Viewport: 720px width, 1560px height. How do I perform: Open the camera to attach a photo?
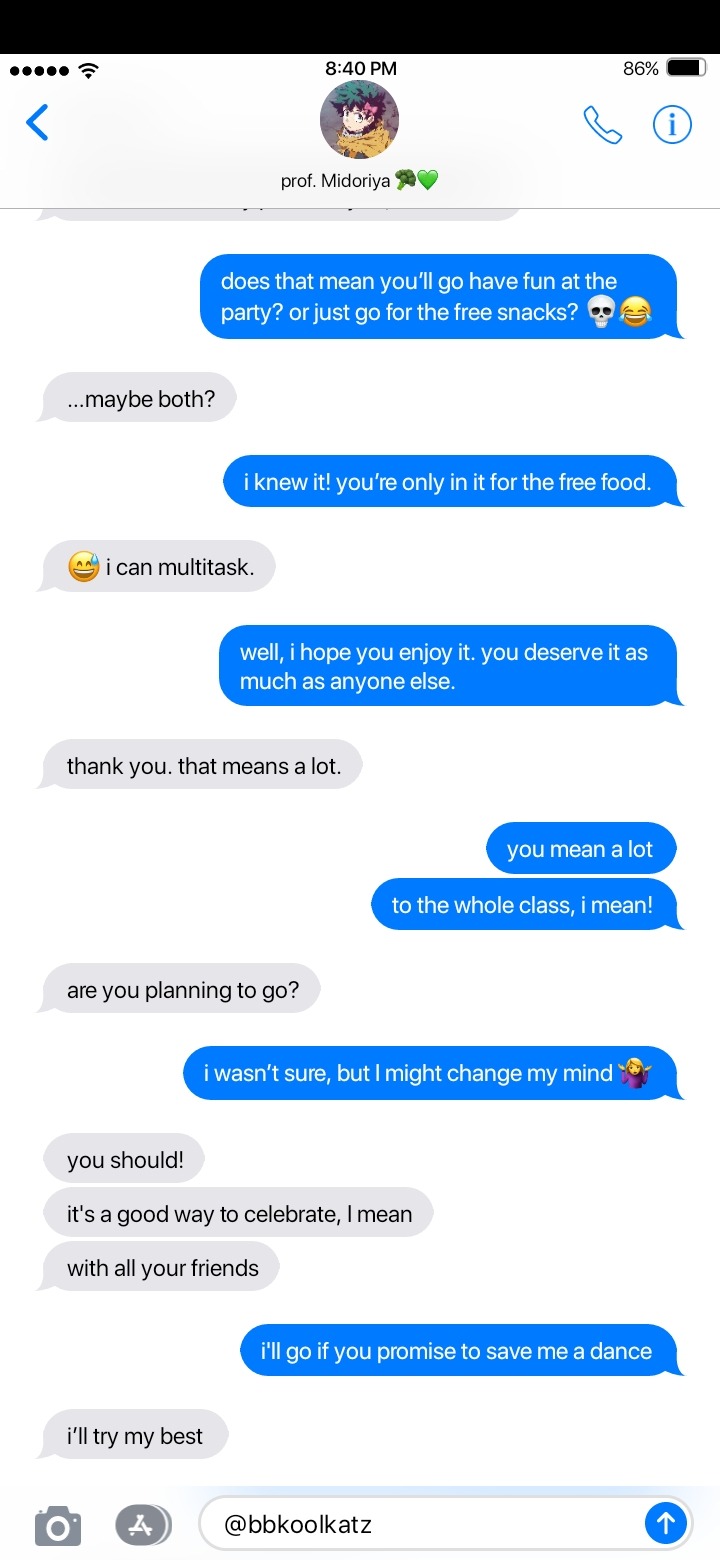pyautogui.click(x=57, y=1526)
